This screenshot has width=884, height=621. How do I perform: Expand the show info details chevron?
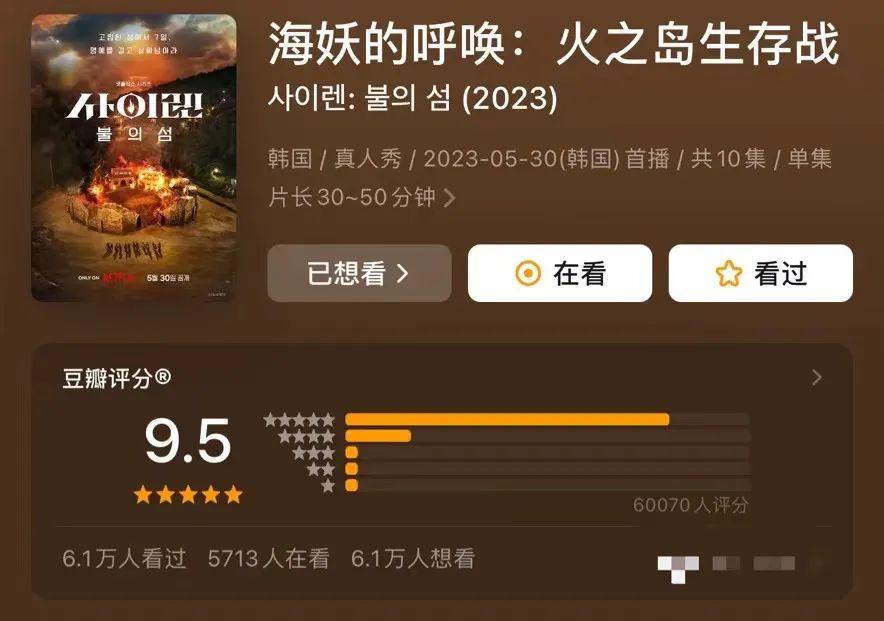(x=449, y=198)
